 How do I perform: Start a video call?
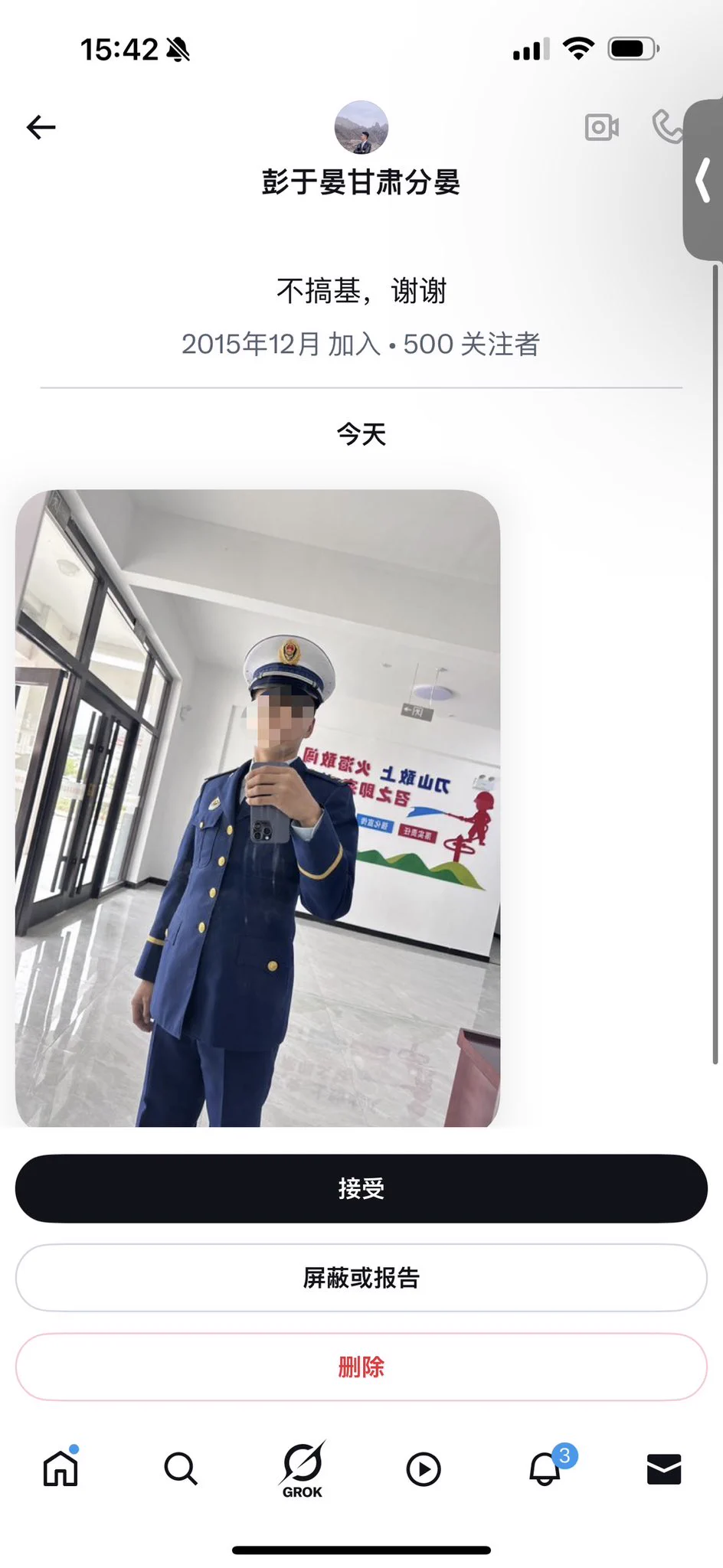[x=601, y=127]
